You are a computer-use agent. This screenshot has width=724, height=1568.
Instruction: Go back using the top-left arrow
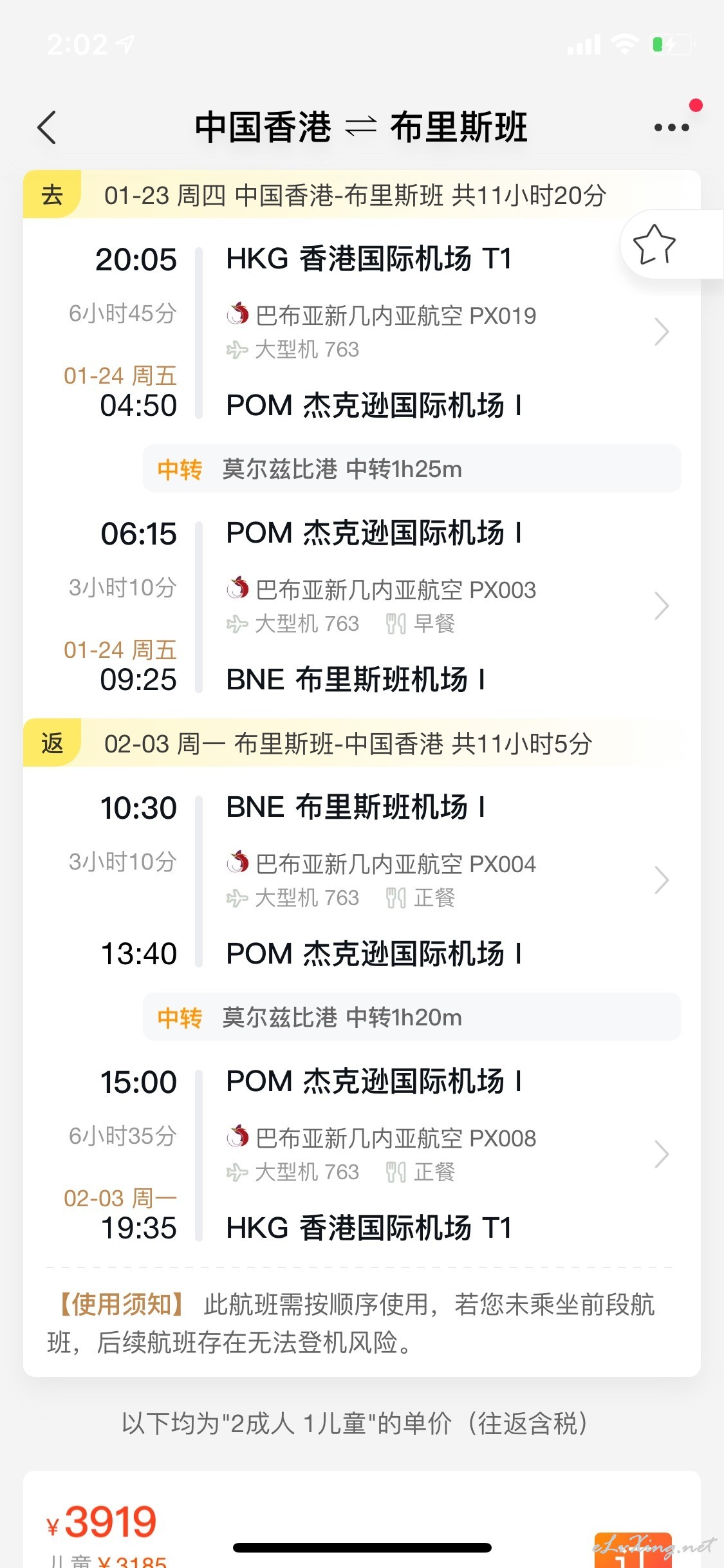pyautogui.click(x=47, y=127)
